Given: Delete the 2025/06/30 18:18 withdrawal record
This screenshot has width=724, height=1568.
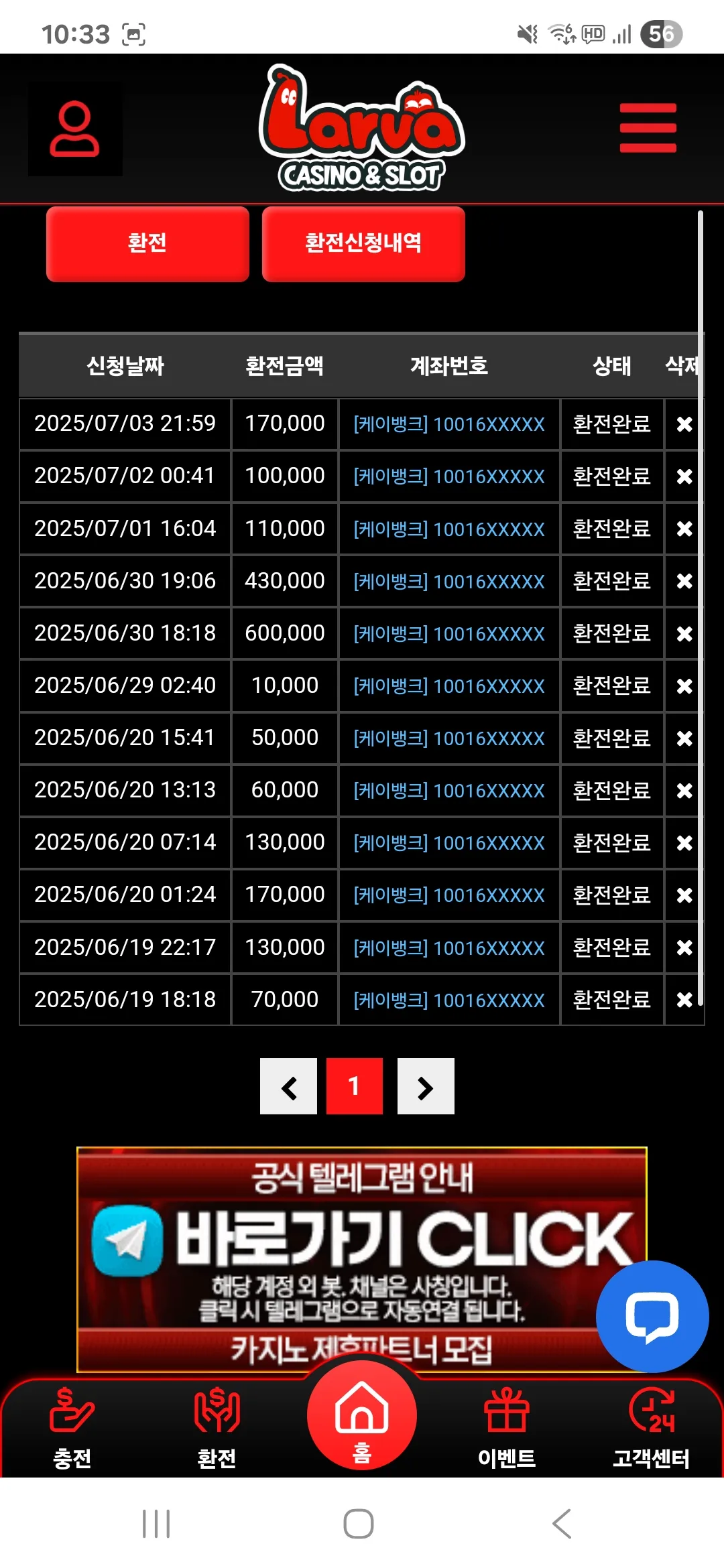Looking at the screenshot, I should 684,633.
